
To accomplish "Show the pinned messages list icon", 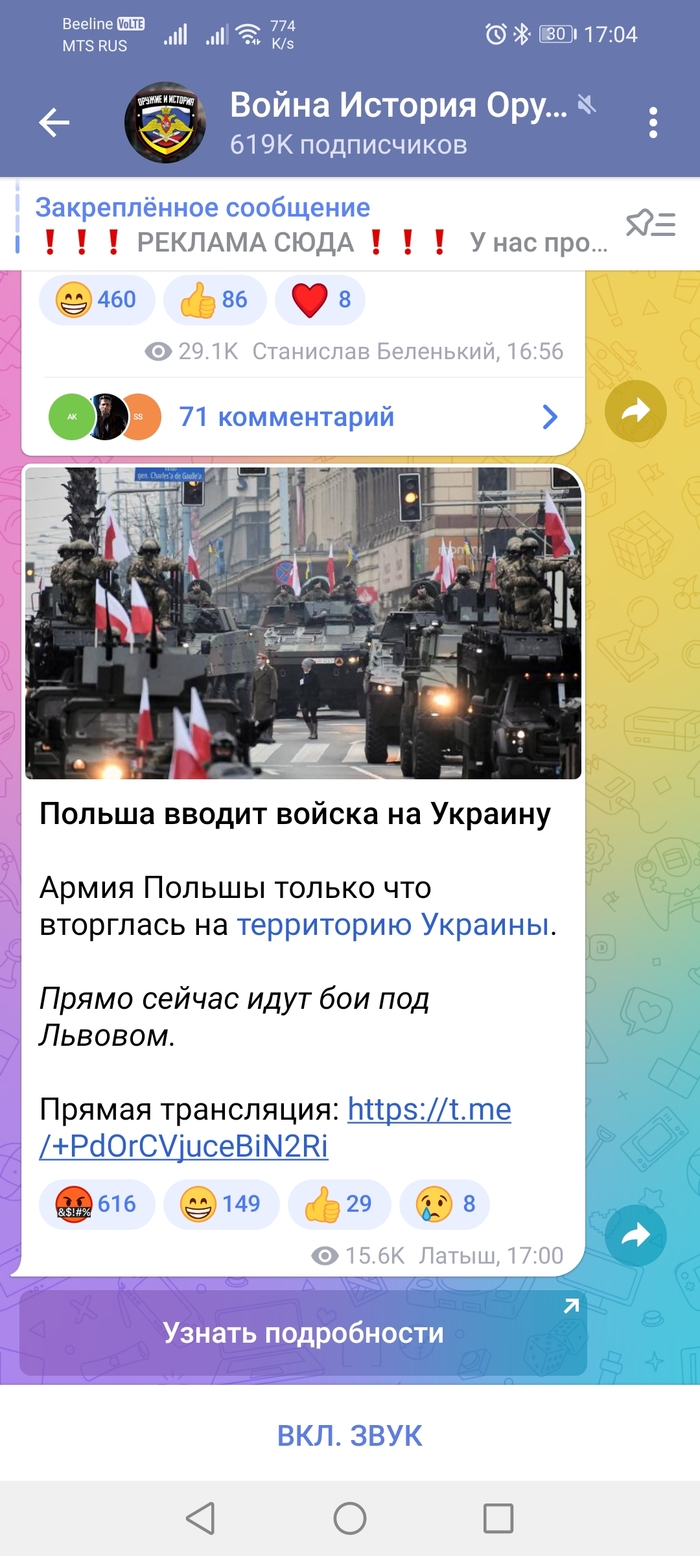I will [650, 224].
